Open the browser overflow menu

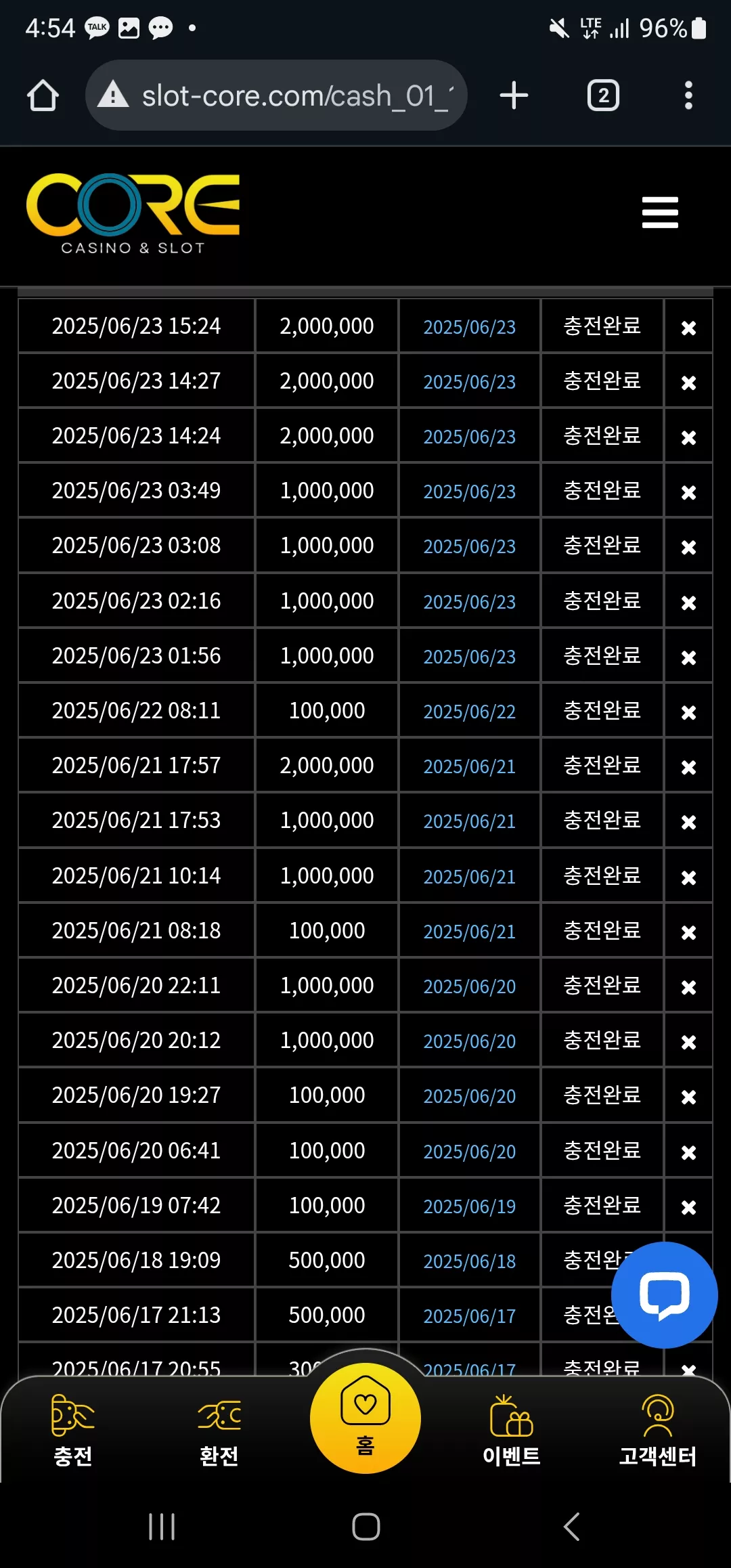coord(688,95)
